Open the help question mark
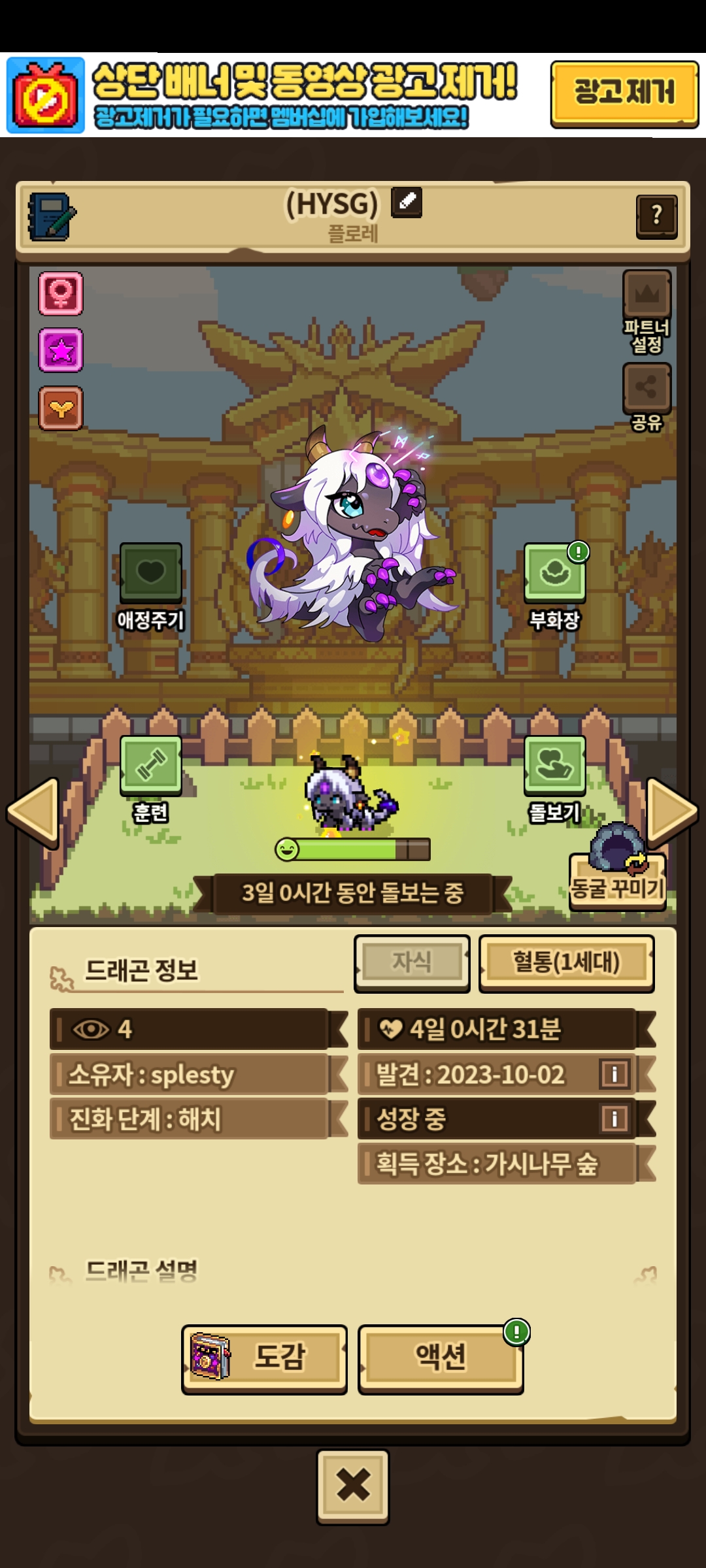The width and height of the screenshot is (706, 1568). point(656,216)
